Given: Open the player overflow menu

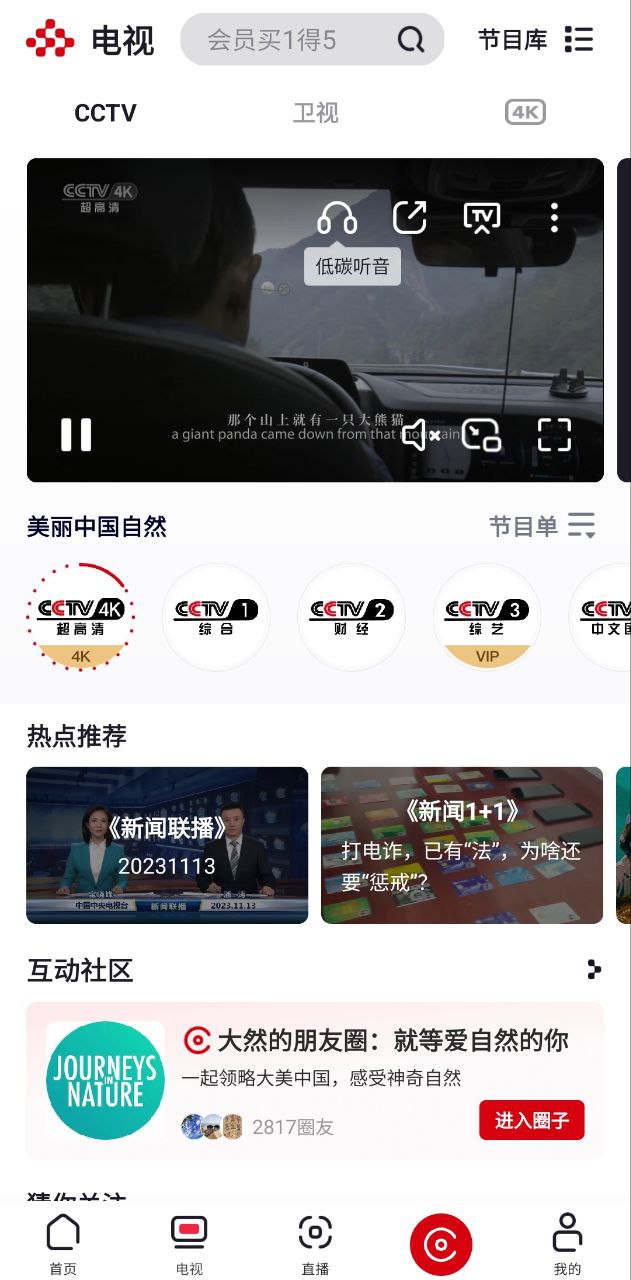Looking at the screenshot, I should click(554, 218).
